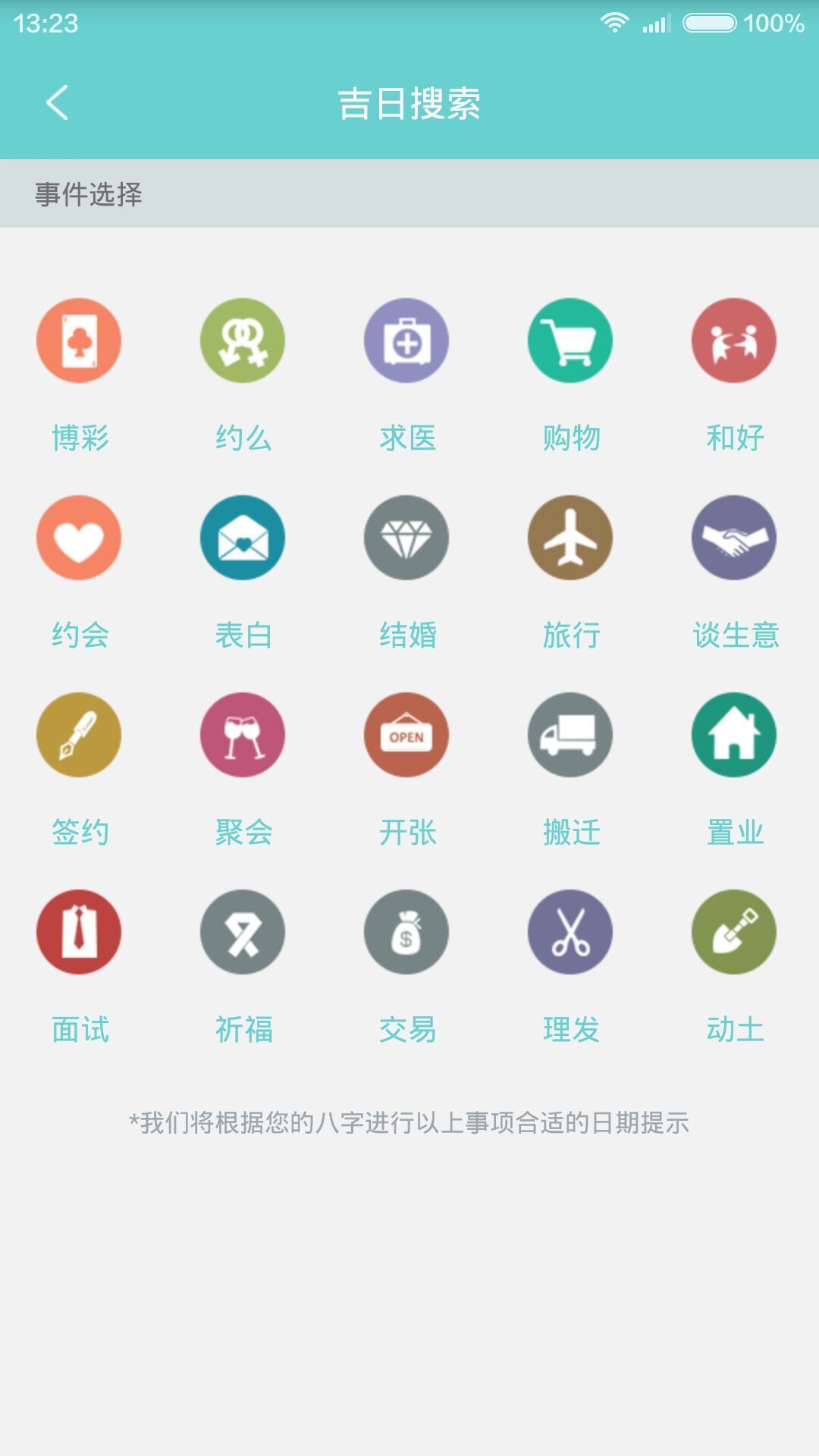Tap the 祈福 blessing event
This screenshot has height=1456, width=819.
[243, 932]
